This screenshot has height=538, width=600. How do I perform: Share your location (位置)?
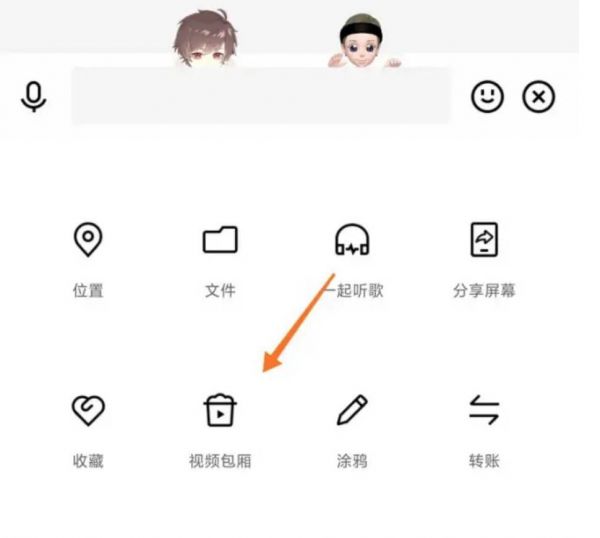click(x=88, y=240)
